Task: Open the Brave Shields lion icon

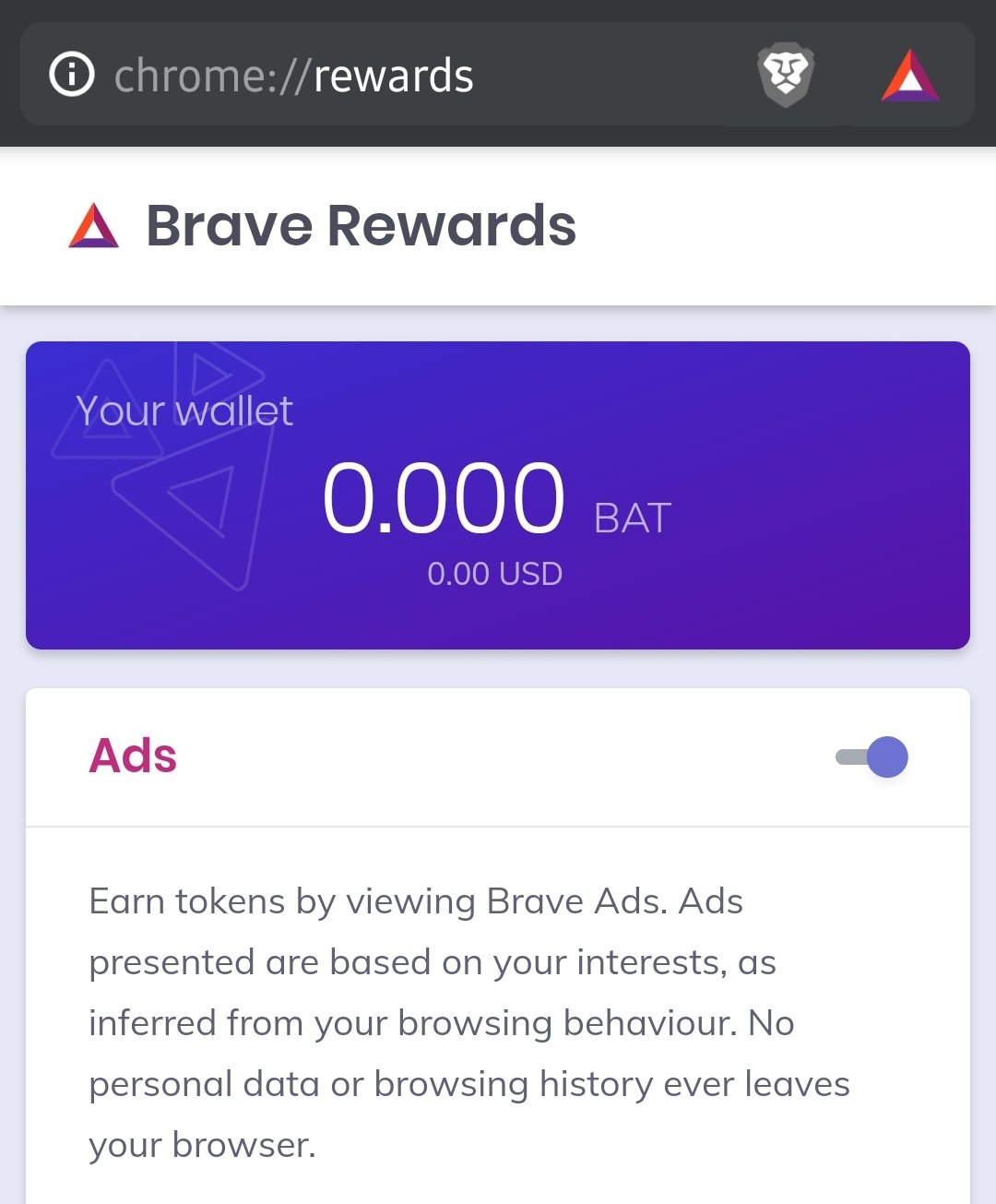Action: (785, 75)
